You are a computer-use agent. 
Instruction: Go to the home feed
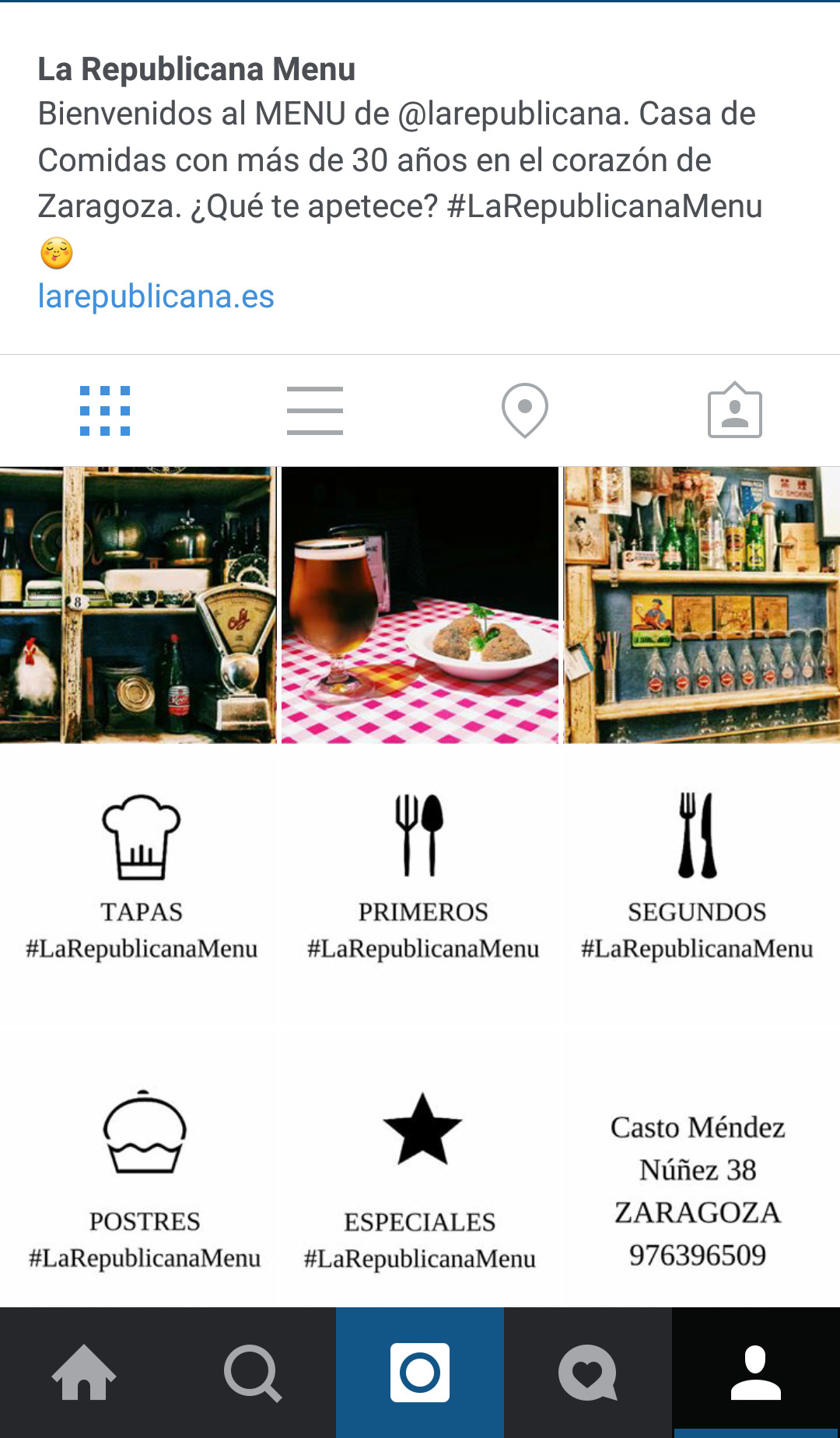point(84,1373)
